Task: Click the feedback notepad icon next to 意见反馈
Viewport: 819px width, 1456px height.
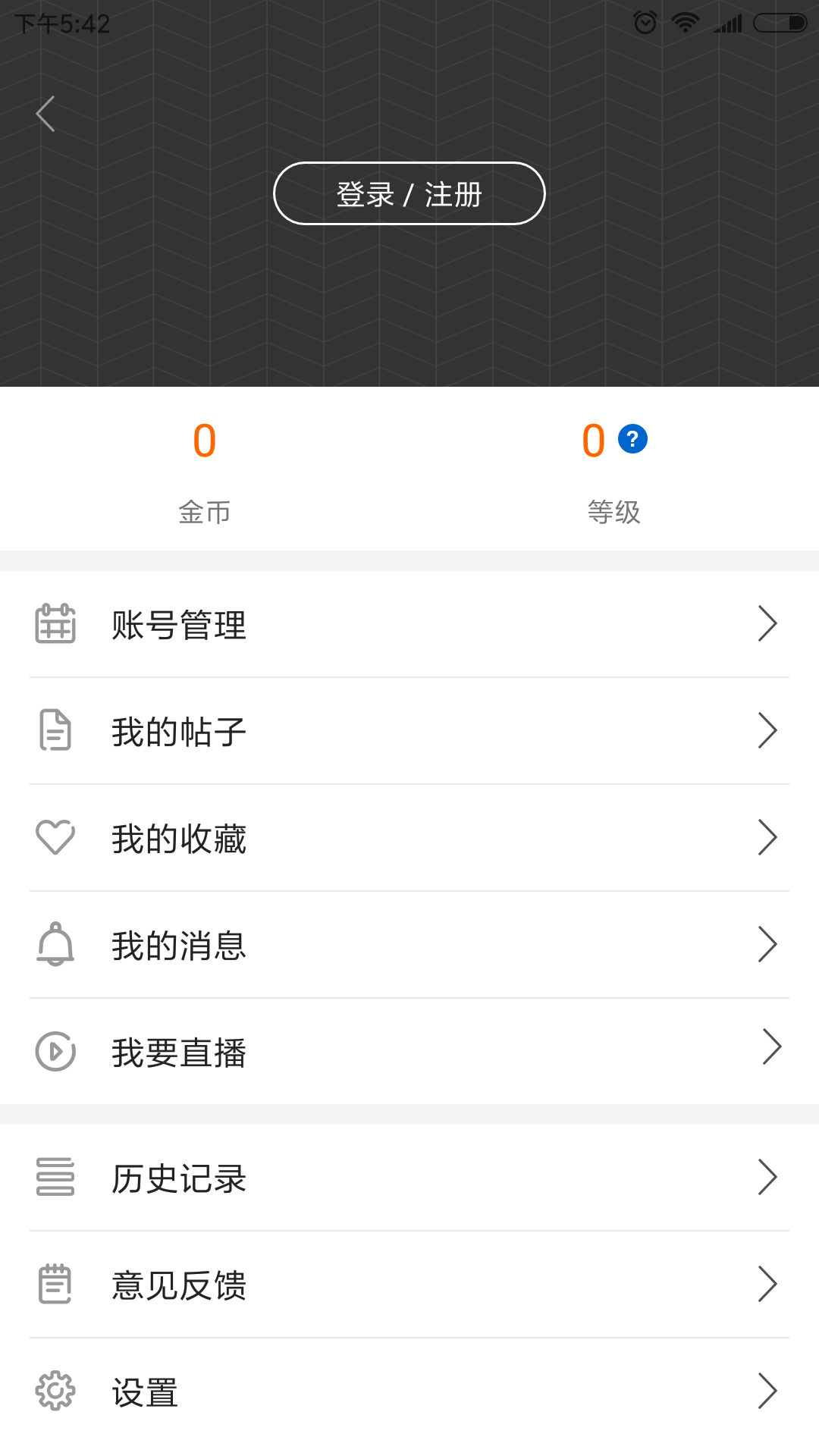Action: pyautogui.click(x=55, y=1284)
